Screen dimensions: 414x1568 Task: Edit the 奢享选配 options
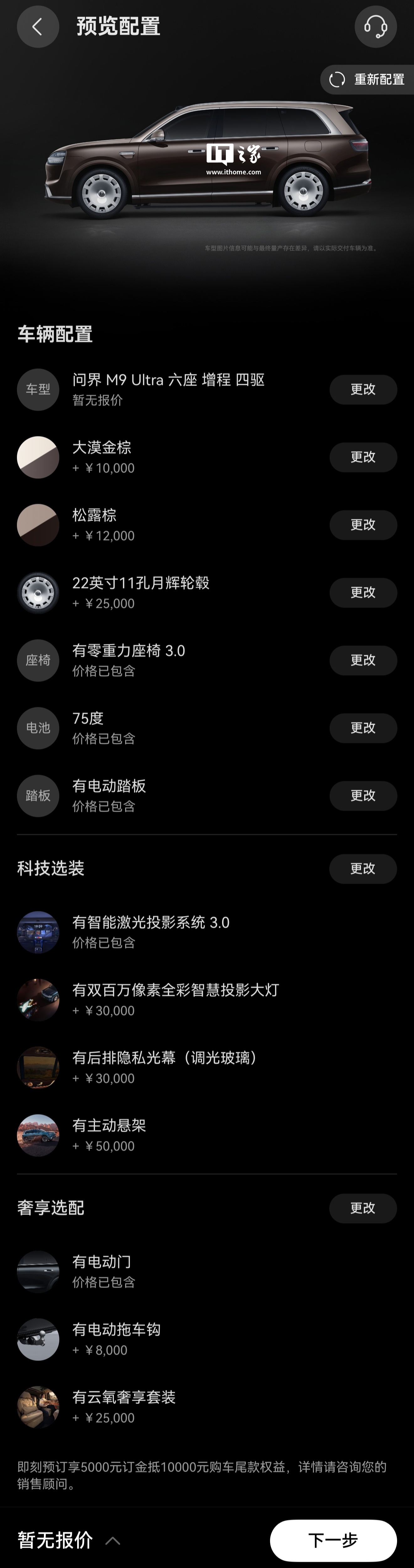363,1208
